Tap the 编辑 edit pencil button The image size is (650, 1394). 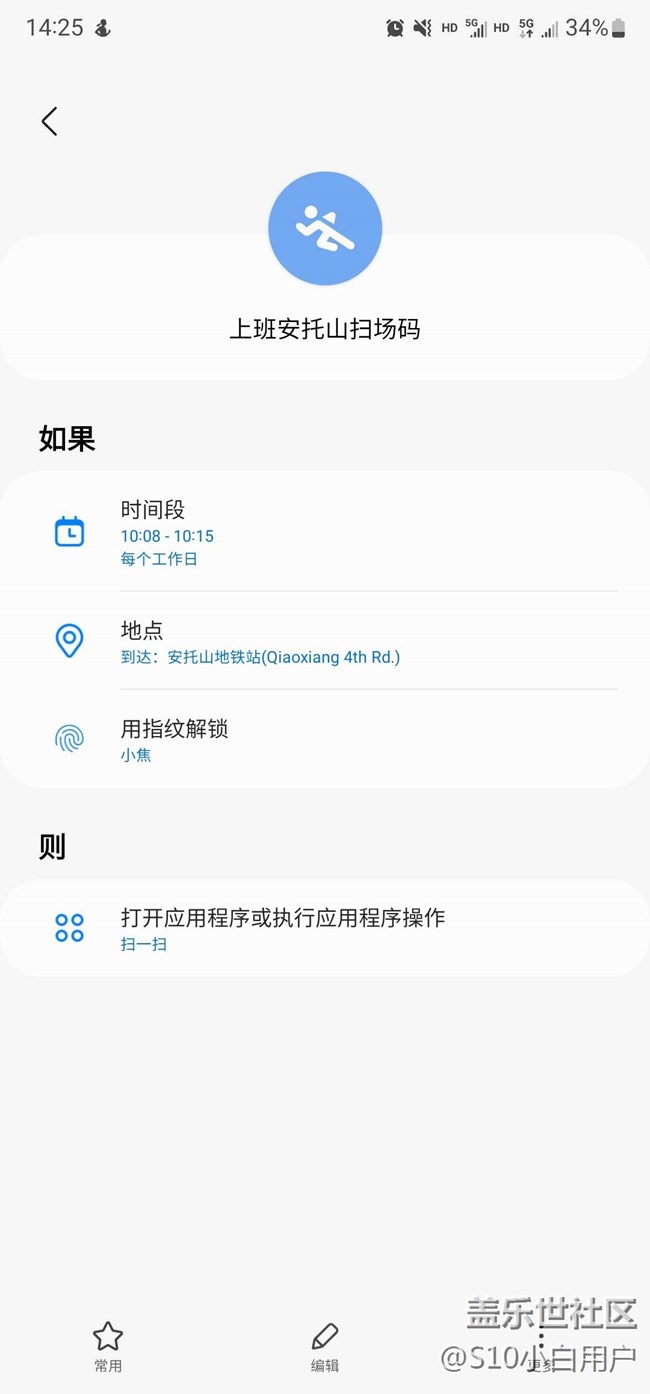[x=325, y=1346]
